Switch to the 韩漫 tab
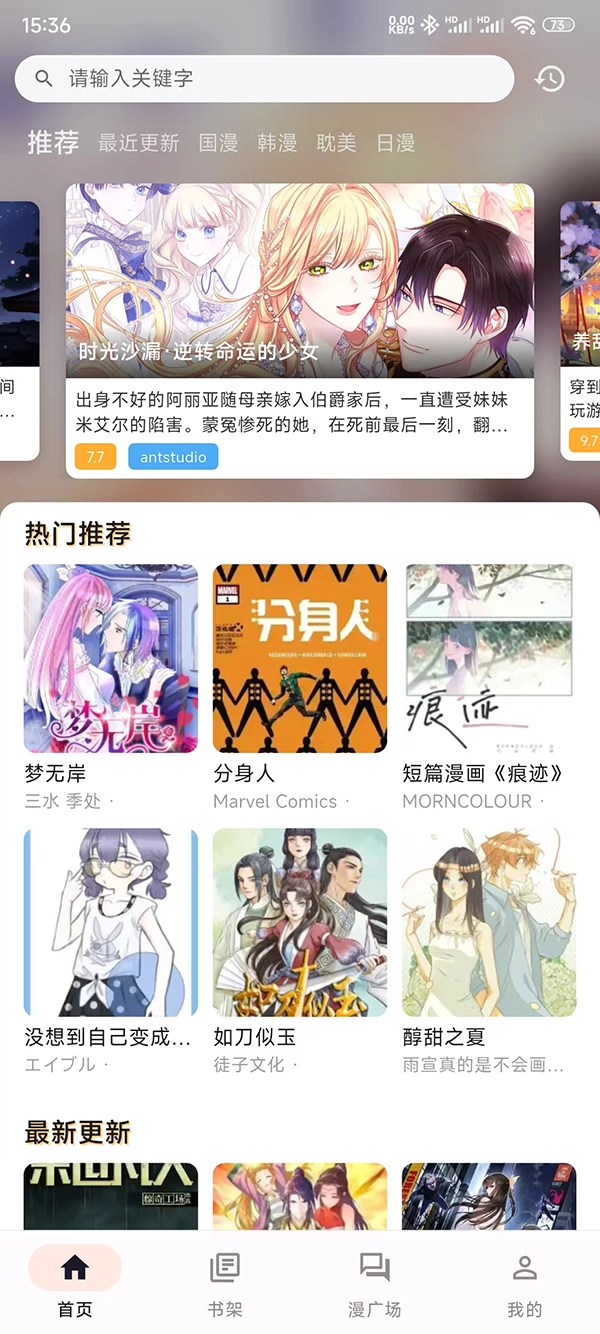Image resolution: width=600 pixels, height=1334 pixels. pos(277,143)
